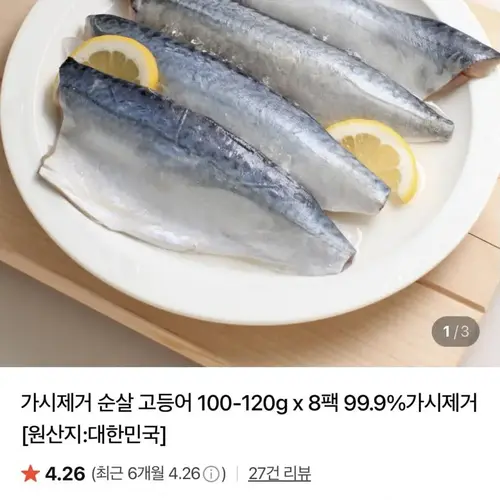Tap the rating info icon beside 4.26
500x500 pixels.
(211, 474)
